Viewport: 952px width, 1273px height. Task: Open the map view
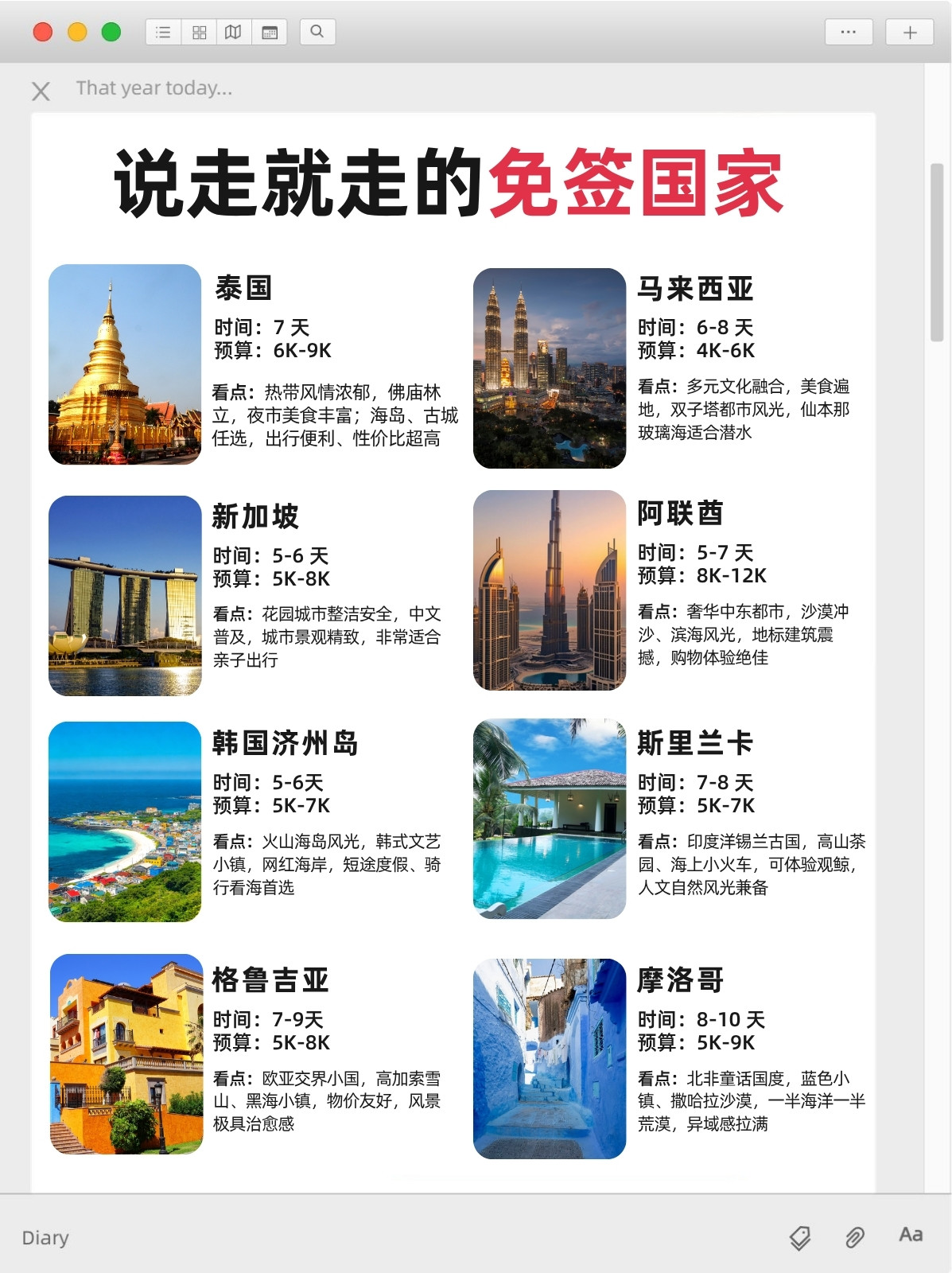tap(233, 32)
